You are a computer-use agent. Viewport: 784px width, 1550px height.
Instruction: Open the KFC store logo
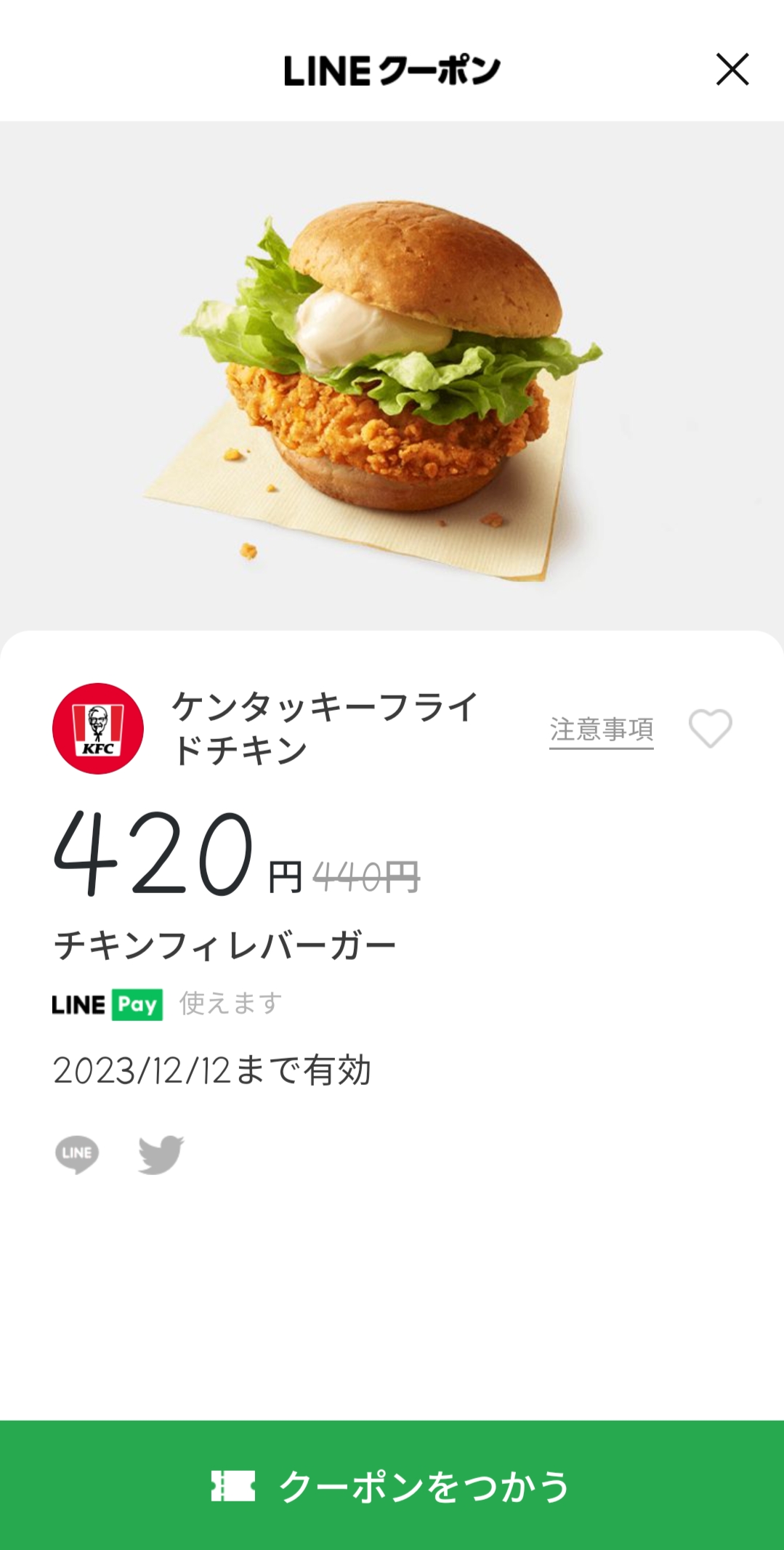(x=98, y=728)
